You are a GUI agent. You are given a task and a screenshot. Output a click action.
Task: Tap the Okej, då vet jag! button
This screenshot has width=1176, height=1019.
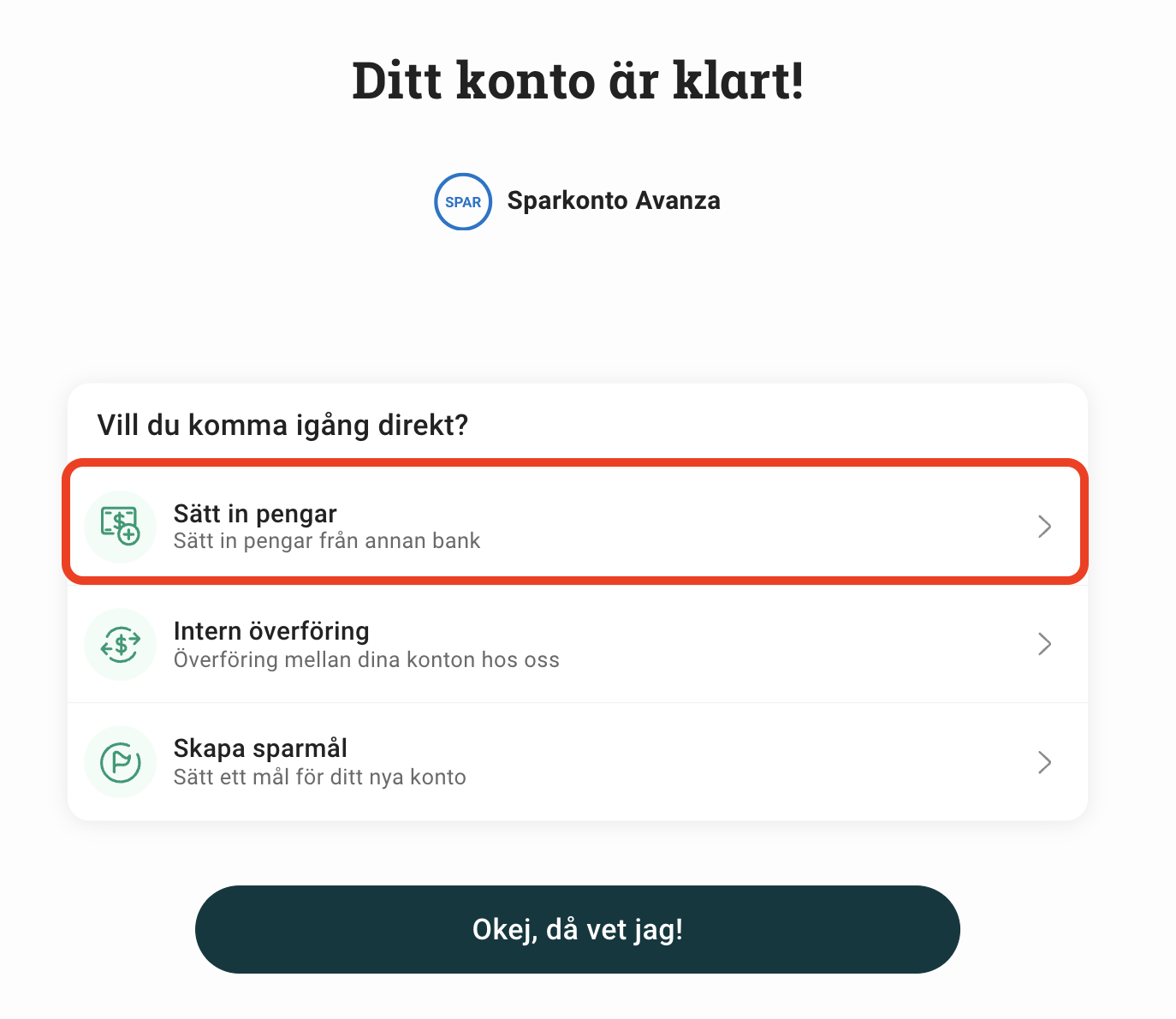578,929
